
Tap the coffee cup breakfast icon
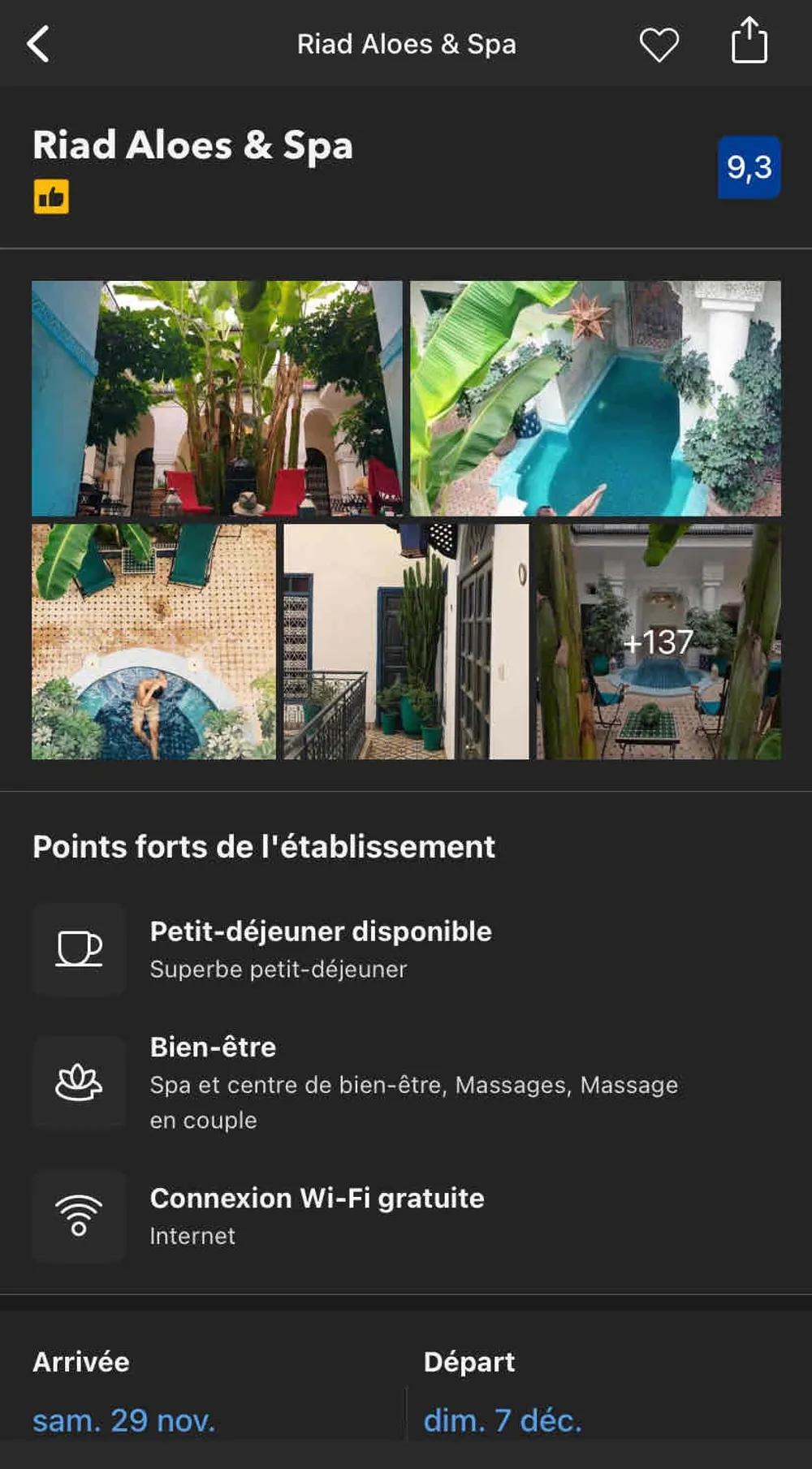click(78, 950)
